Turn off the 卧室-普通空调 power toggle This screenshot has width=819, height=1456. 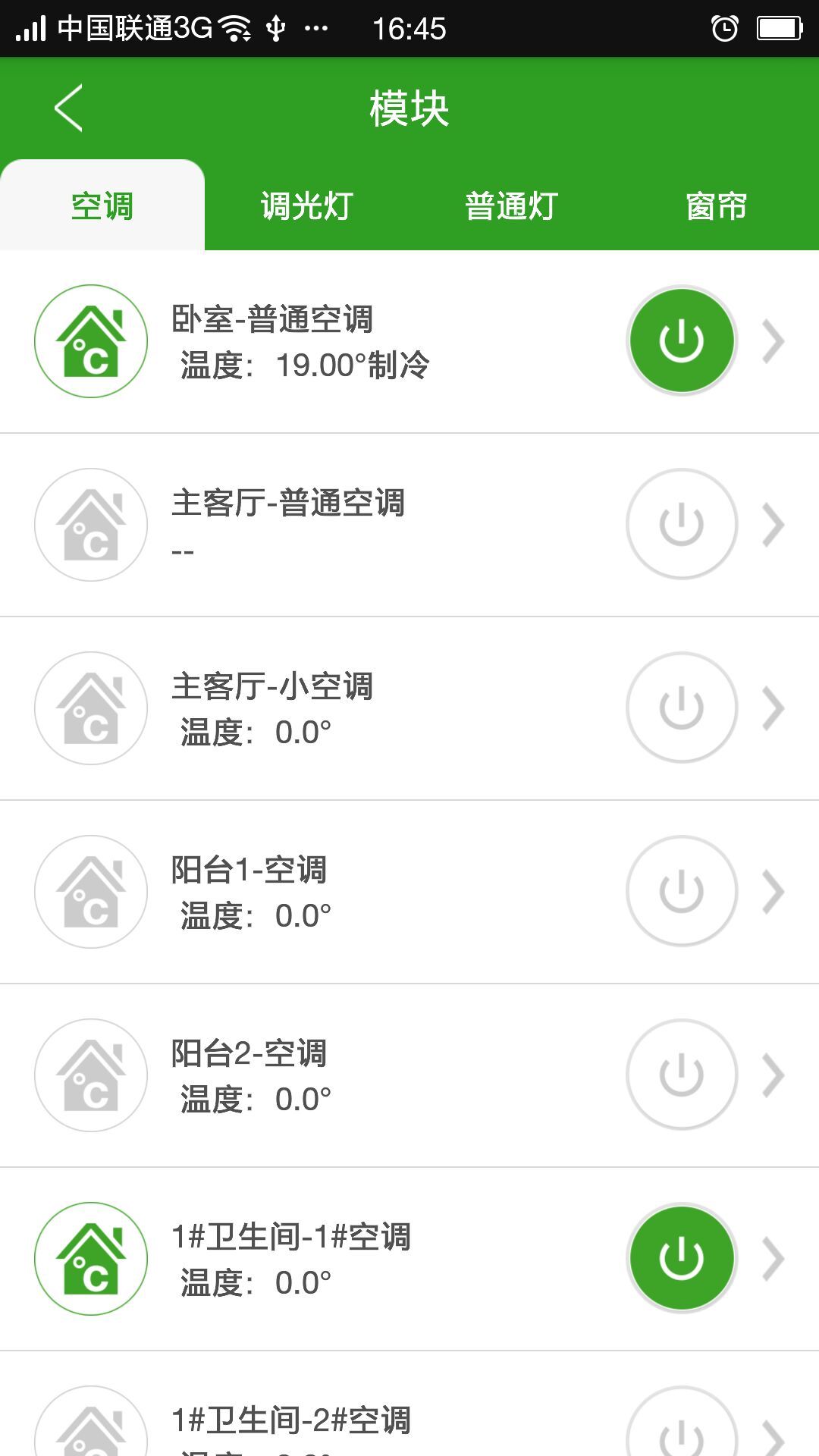(680, 340)
